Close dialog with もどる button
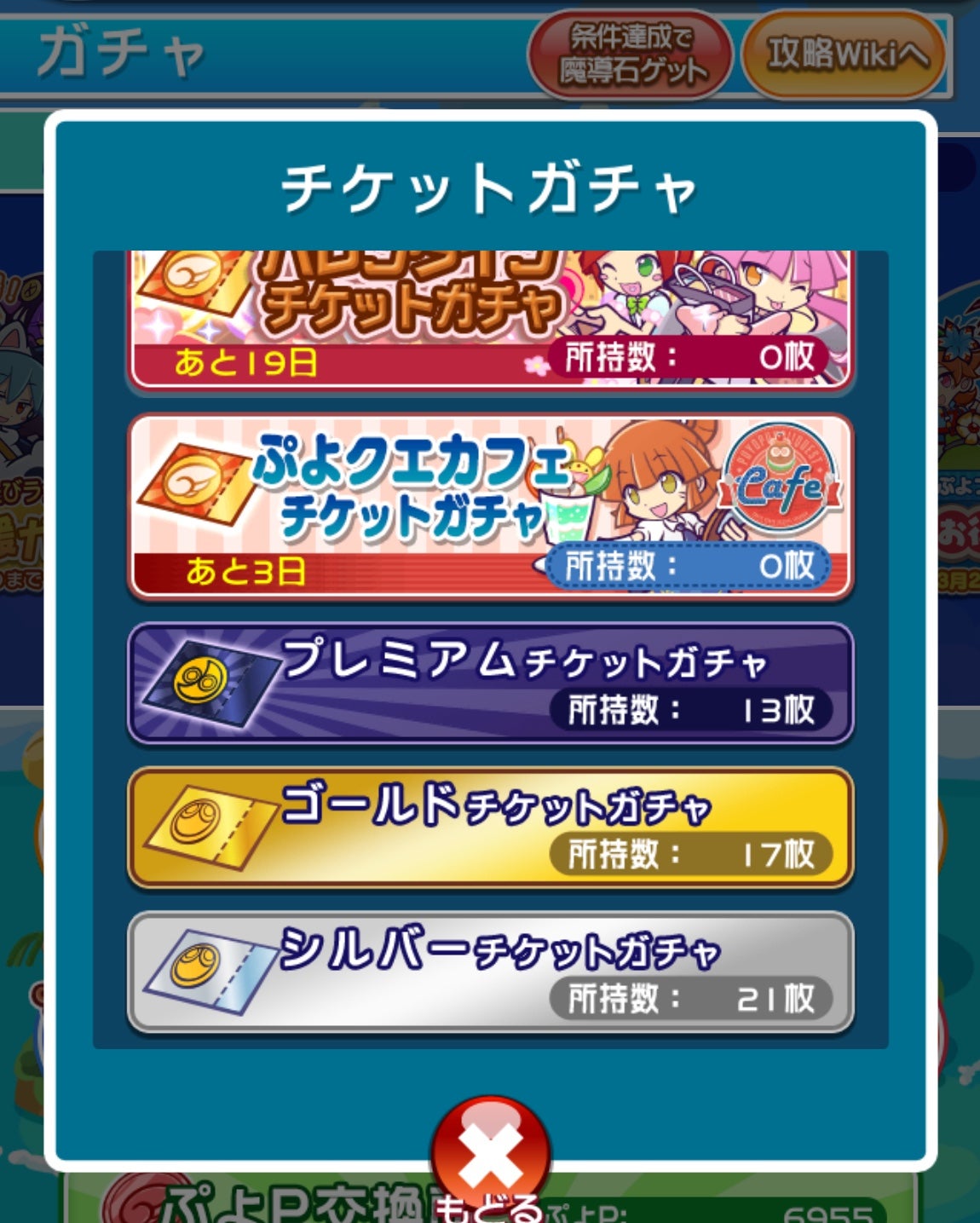The width and height of the screenshot is (980, 1223). 490,1159
